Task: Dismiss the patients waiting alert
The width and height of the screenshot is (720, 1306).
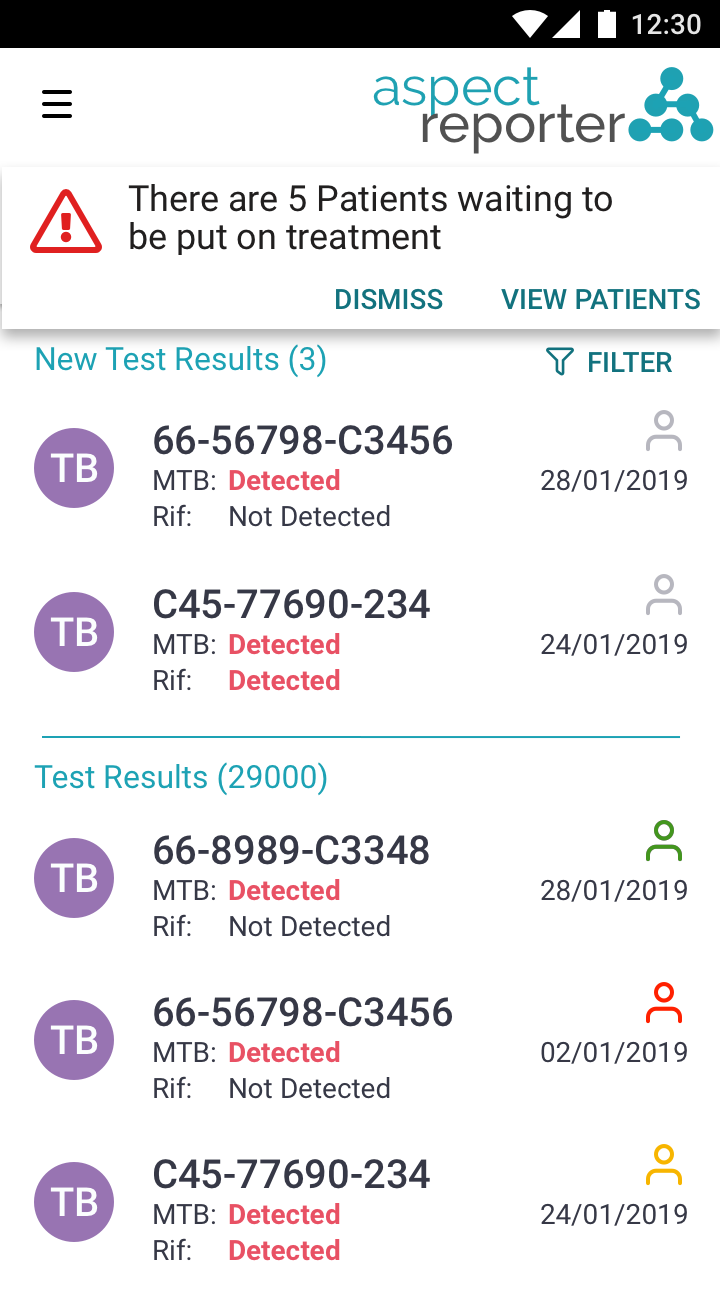Action: click(388, 299)
